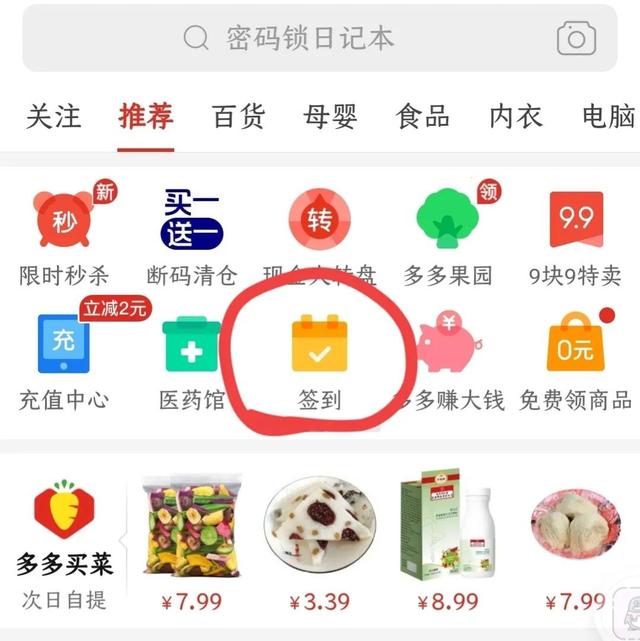Open the 电脑 category tab

click(606, 116)
